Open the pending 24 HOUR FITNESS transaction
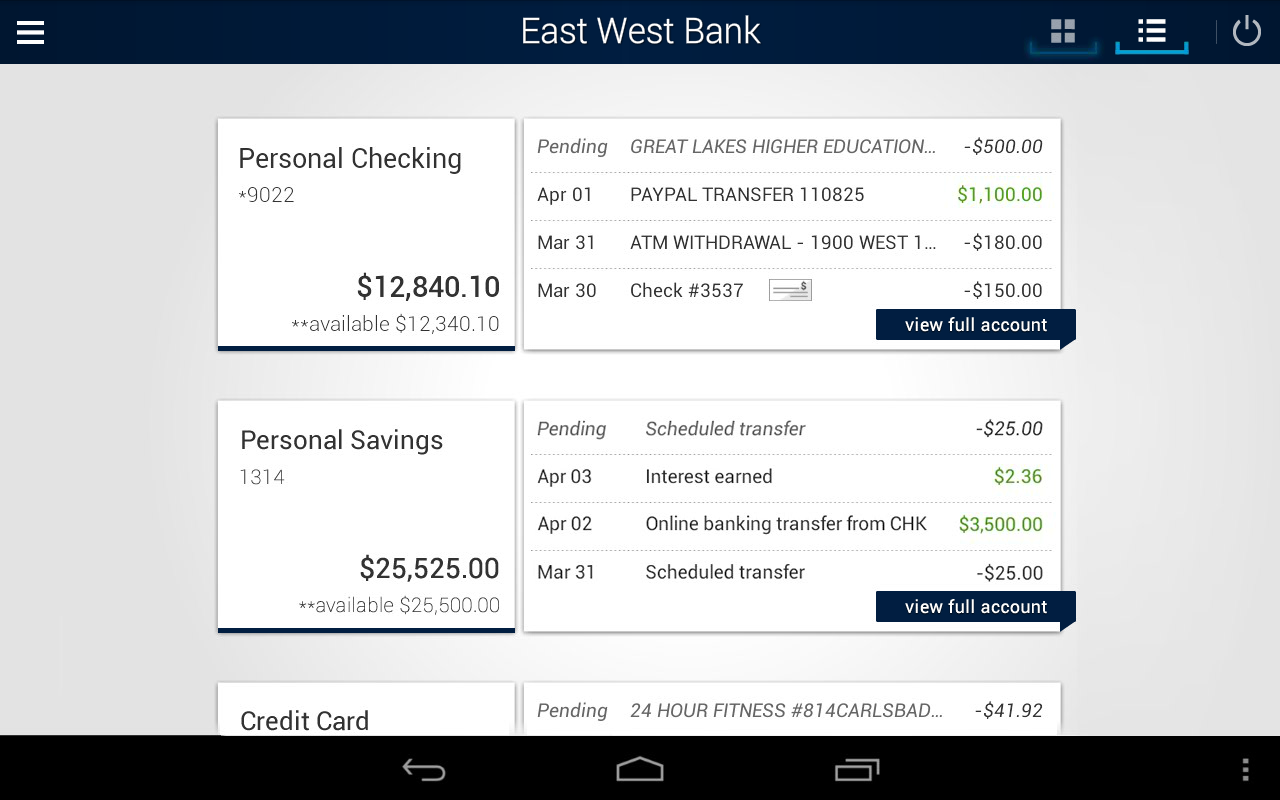1280x800 pixels. [790, 711]
